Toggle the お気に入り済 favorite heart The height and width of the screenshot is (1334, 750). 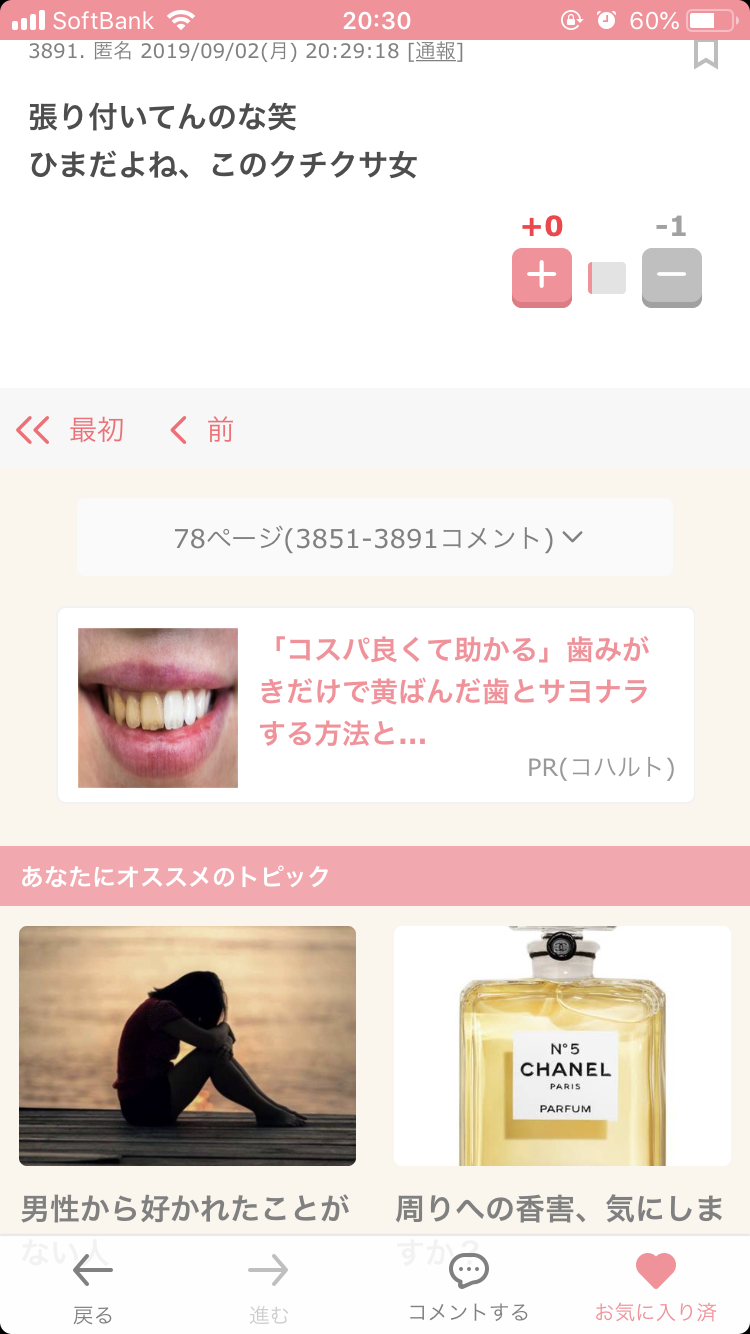tap(656, 1288)
